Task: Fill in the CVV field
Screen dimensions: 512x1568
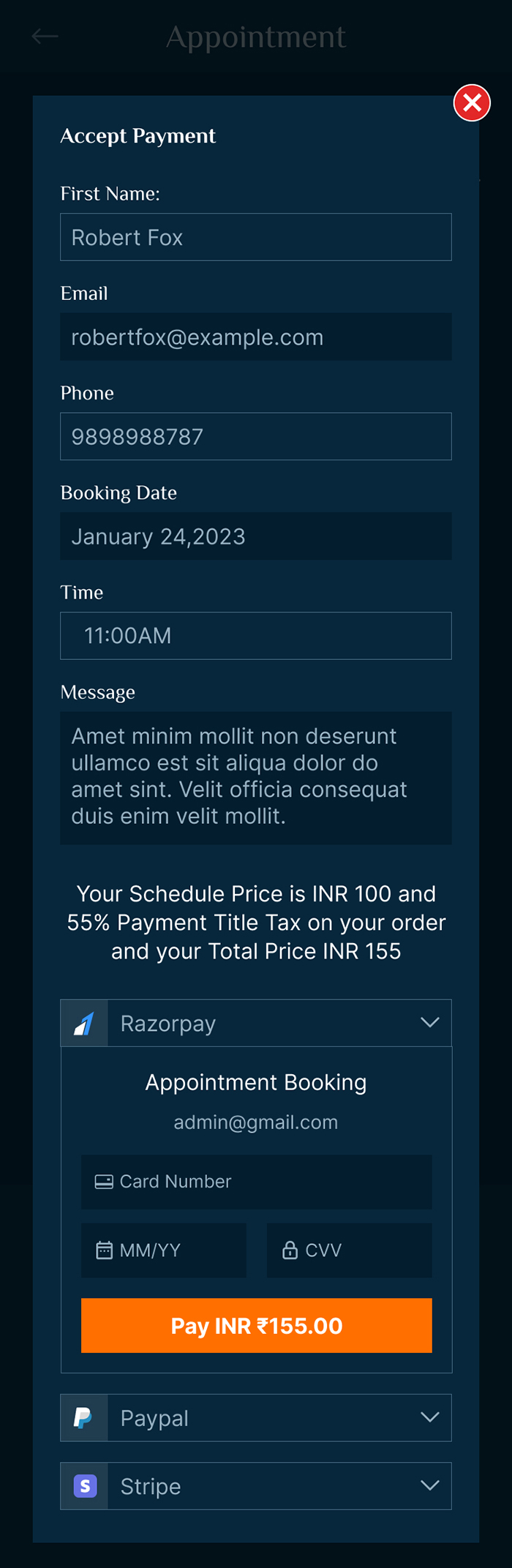Action: click(x=349, y=1250)
